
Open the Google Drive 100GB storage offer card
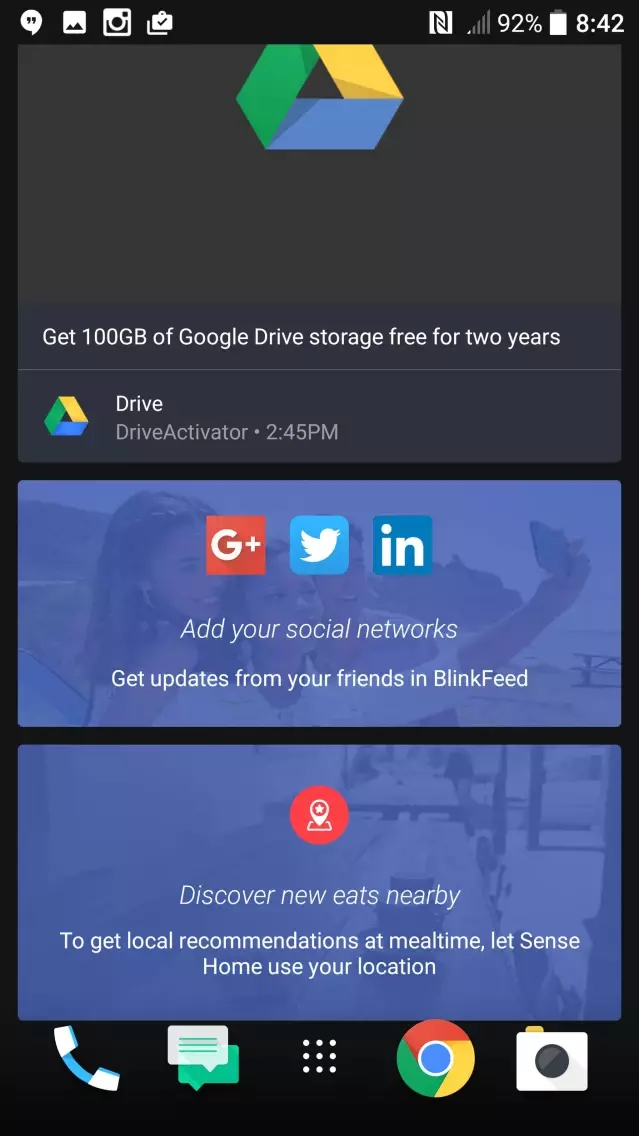pyautogui.click(x=320, y=253)
